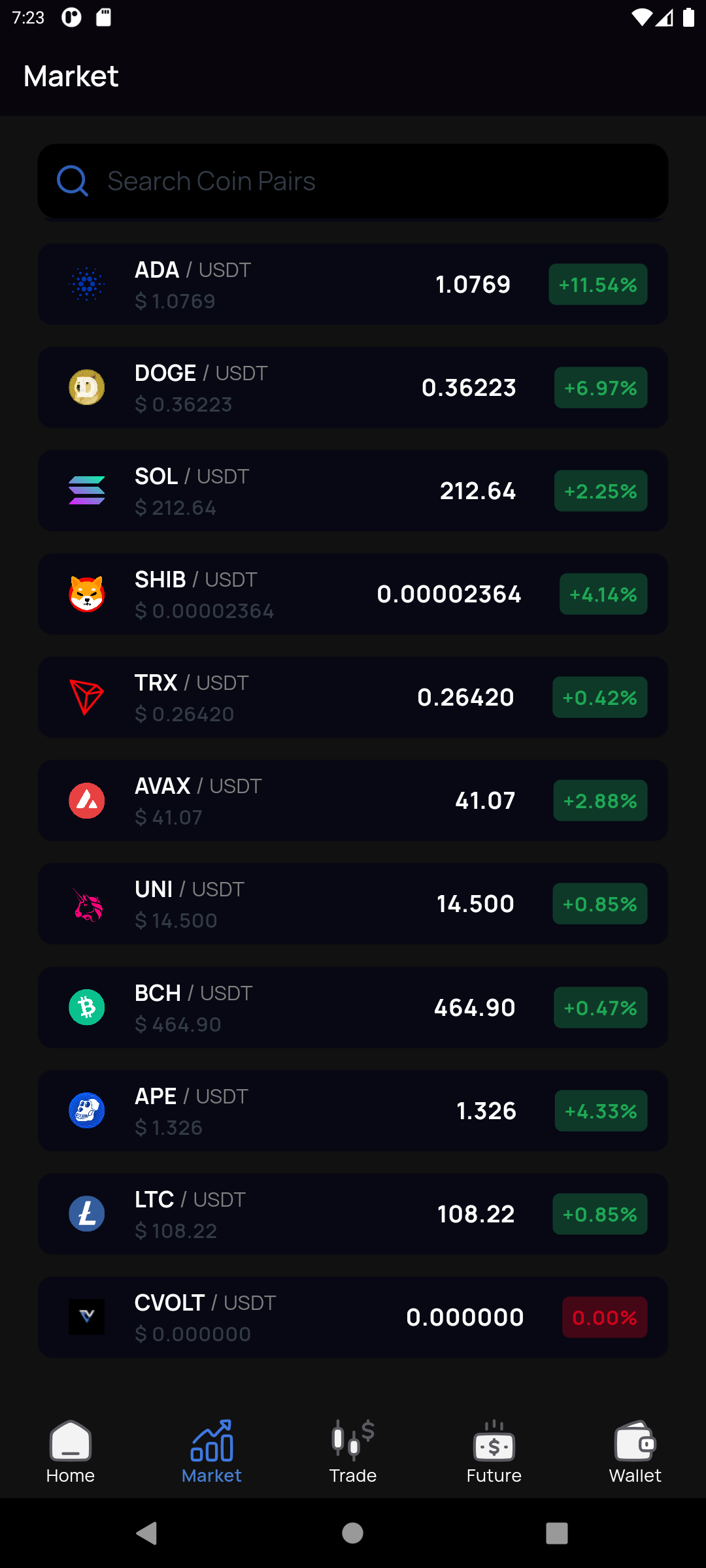This screenshot has width=706, height=1568.
Task: Select the LTC / USDT row
Action: (x=353, y=1214)
